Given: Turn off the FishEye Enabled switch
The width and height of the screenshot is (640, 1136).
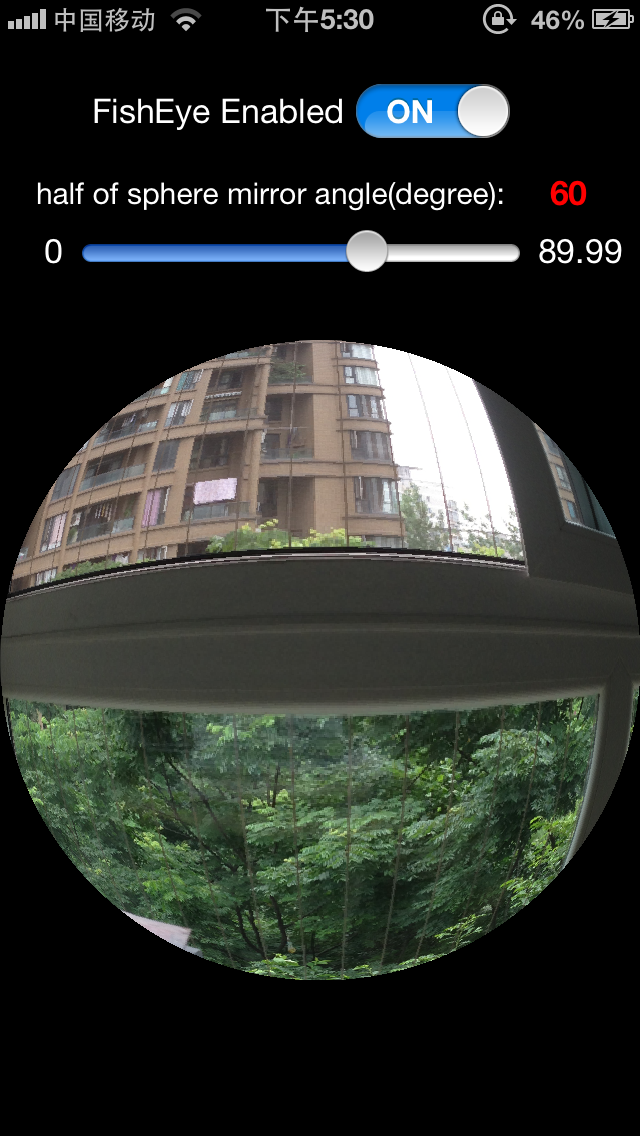Looking at the screenshot, I should [432, 111].
